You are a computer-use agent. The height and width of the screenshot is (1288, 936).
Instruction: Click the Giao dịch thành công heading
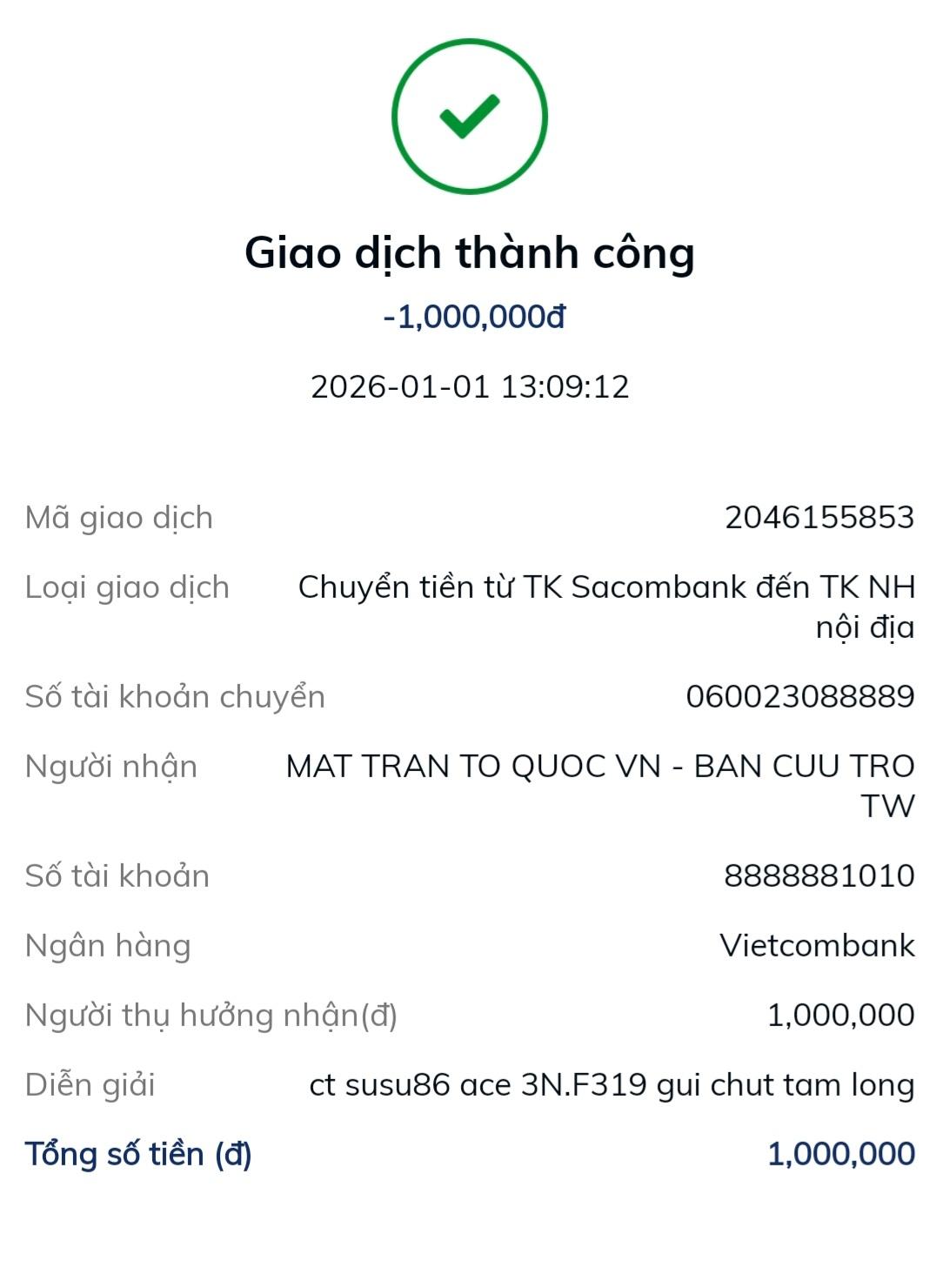(468, 254)
